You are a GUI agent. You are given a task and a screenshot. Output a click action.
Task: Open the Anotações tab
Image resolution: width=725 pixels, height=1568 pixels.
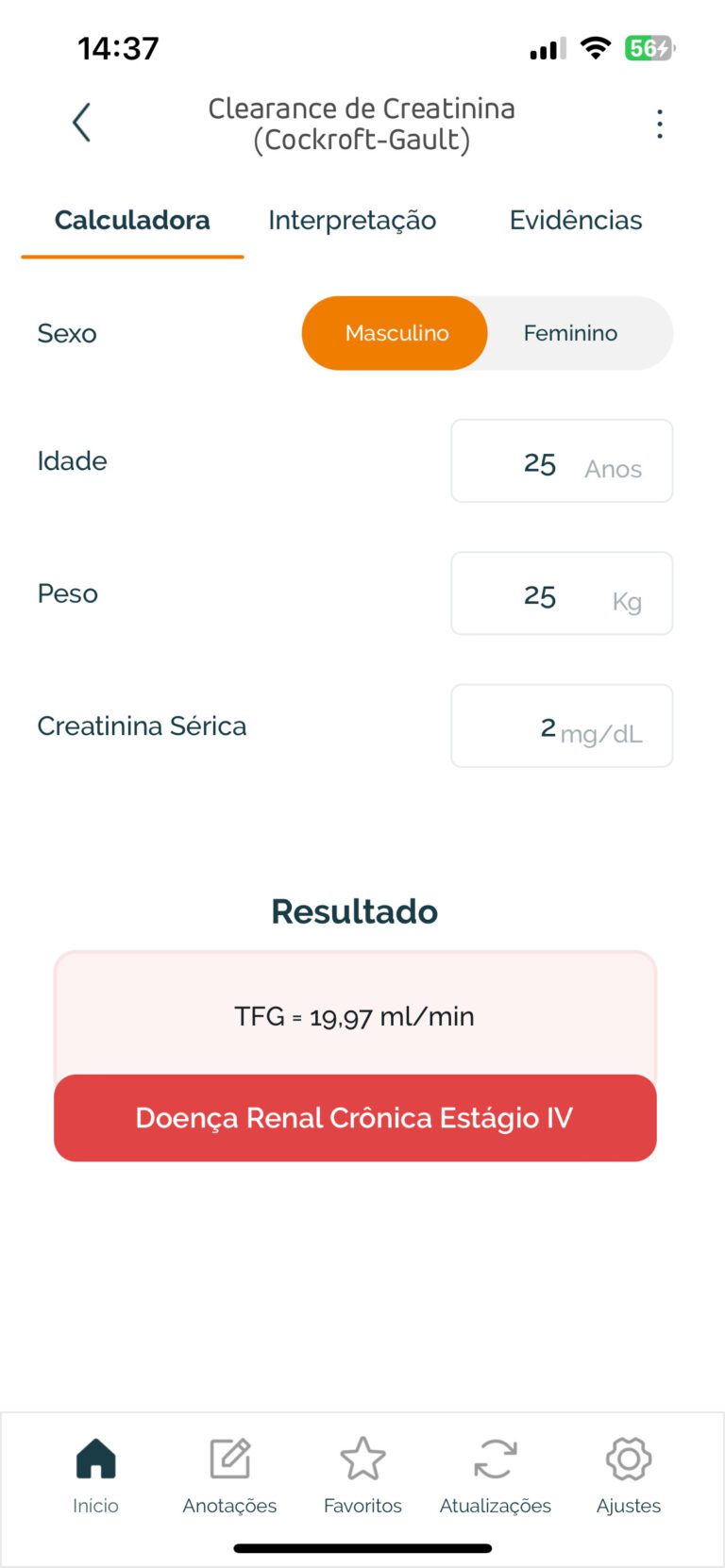229,1476
